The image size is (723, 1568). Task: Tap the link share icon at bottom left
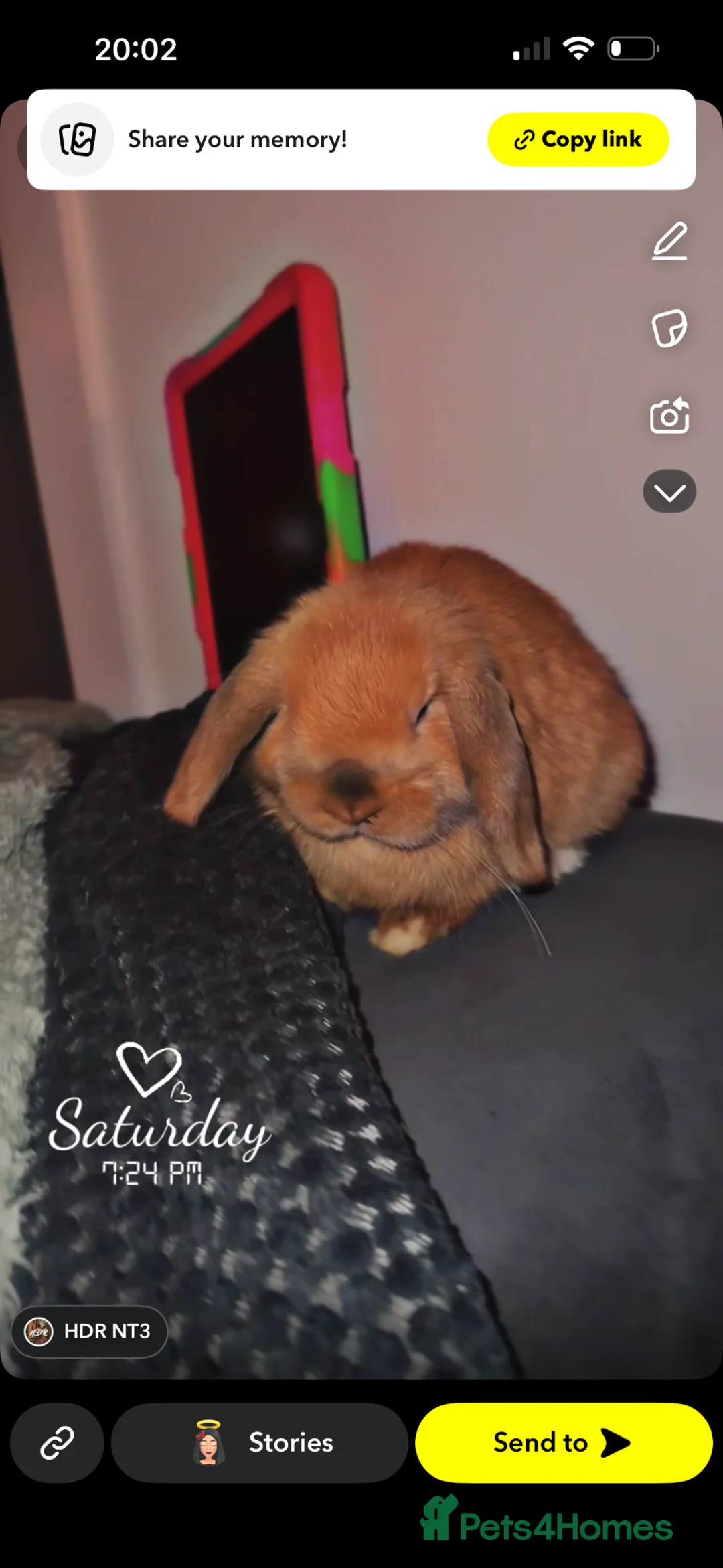pos(57,1443)
